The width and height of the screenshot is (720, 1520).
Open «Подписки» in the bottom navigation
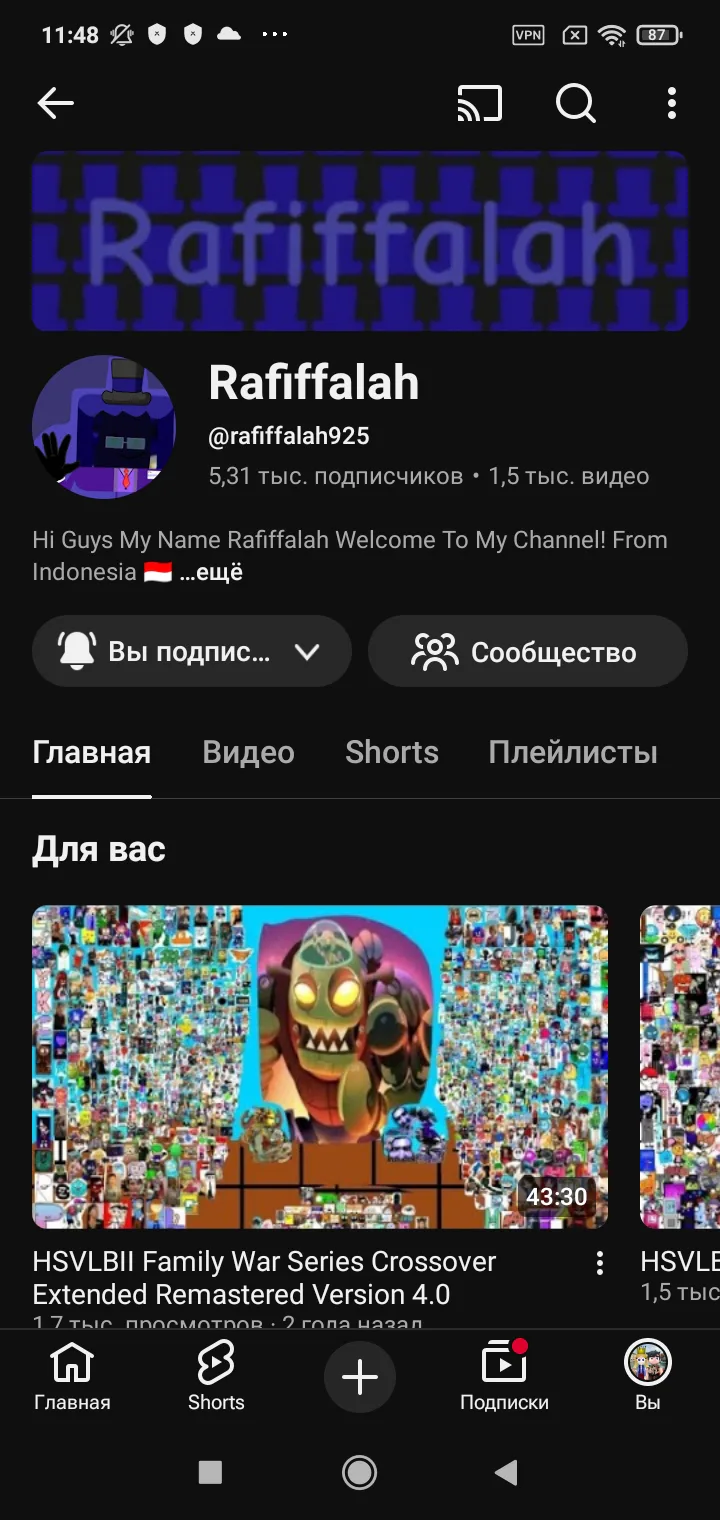point(504,1377)
